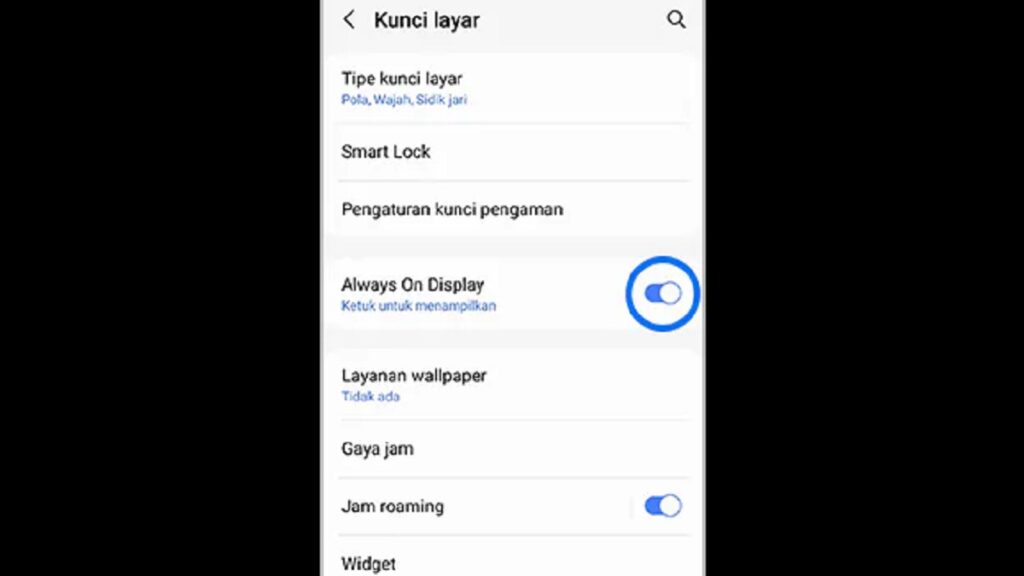Go back from Kunci layar
Viewport: 1024px width, 576px height.
[x=349, y=20]
